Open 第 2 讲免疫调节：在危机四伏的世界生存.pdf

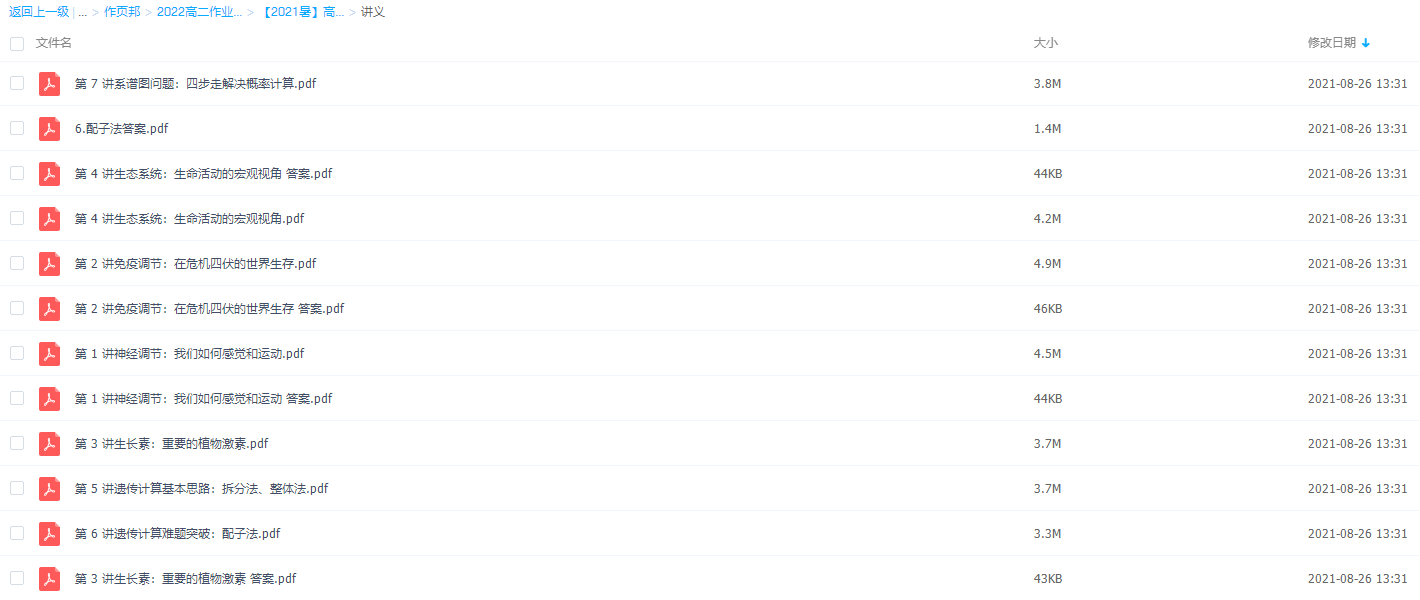(195, 264)
